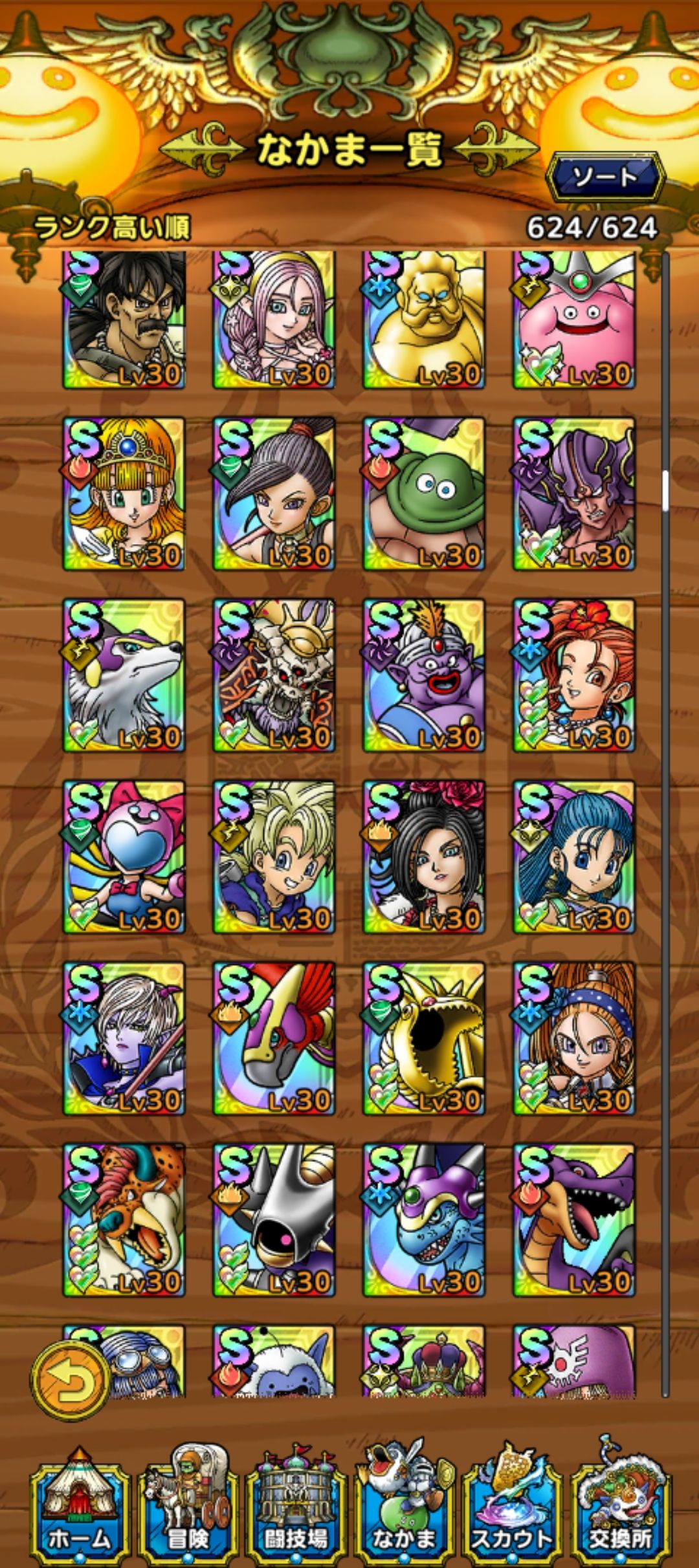This screenshot has height=1568, width=699.
Task: Tap the round yellow back arrow button
Action: [x=70, y=1380]
